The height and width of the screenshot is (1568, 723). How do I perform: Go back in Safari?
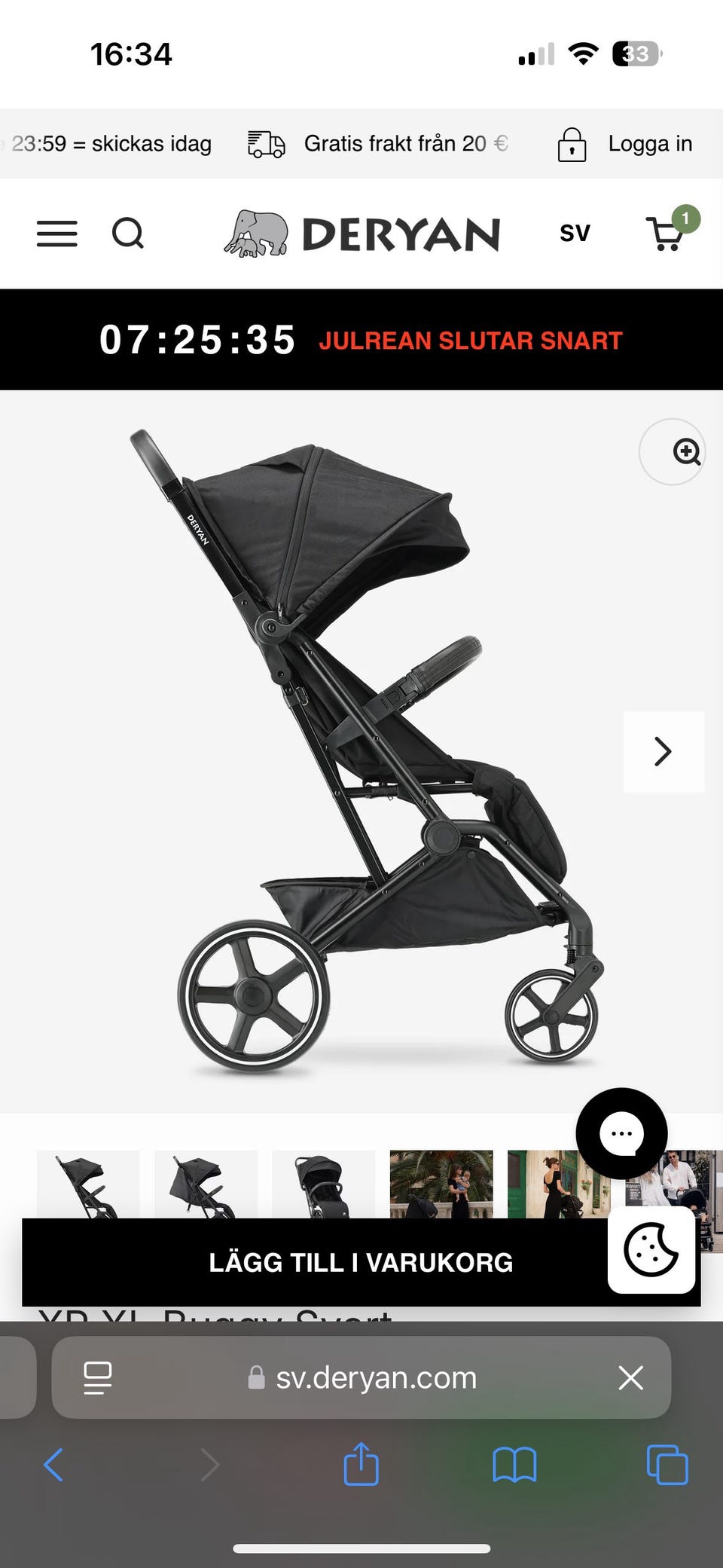[53, 1465]
